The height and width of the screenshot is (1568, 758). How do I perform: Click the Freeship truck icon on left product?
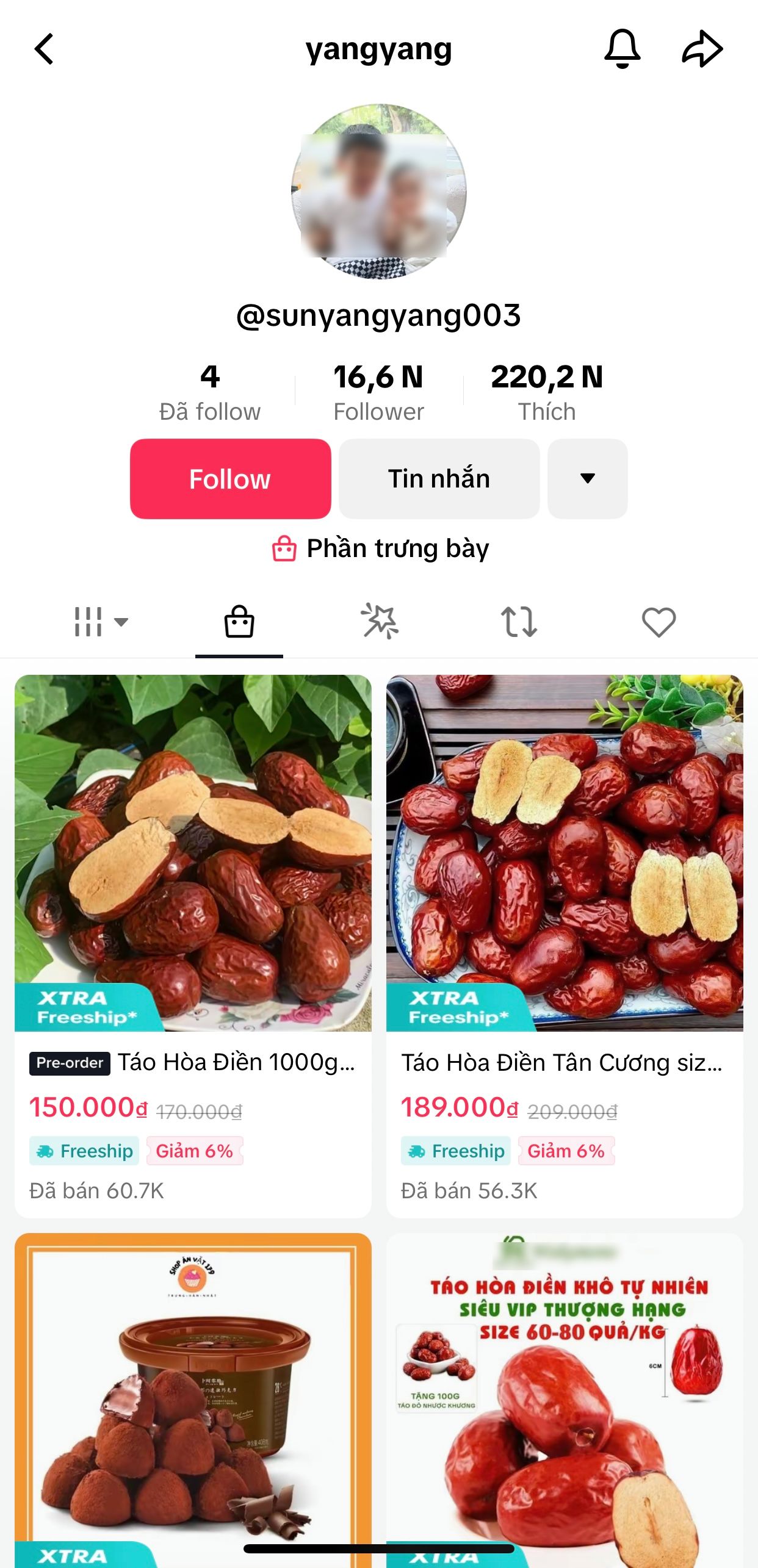point(46,1151)
